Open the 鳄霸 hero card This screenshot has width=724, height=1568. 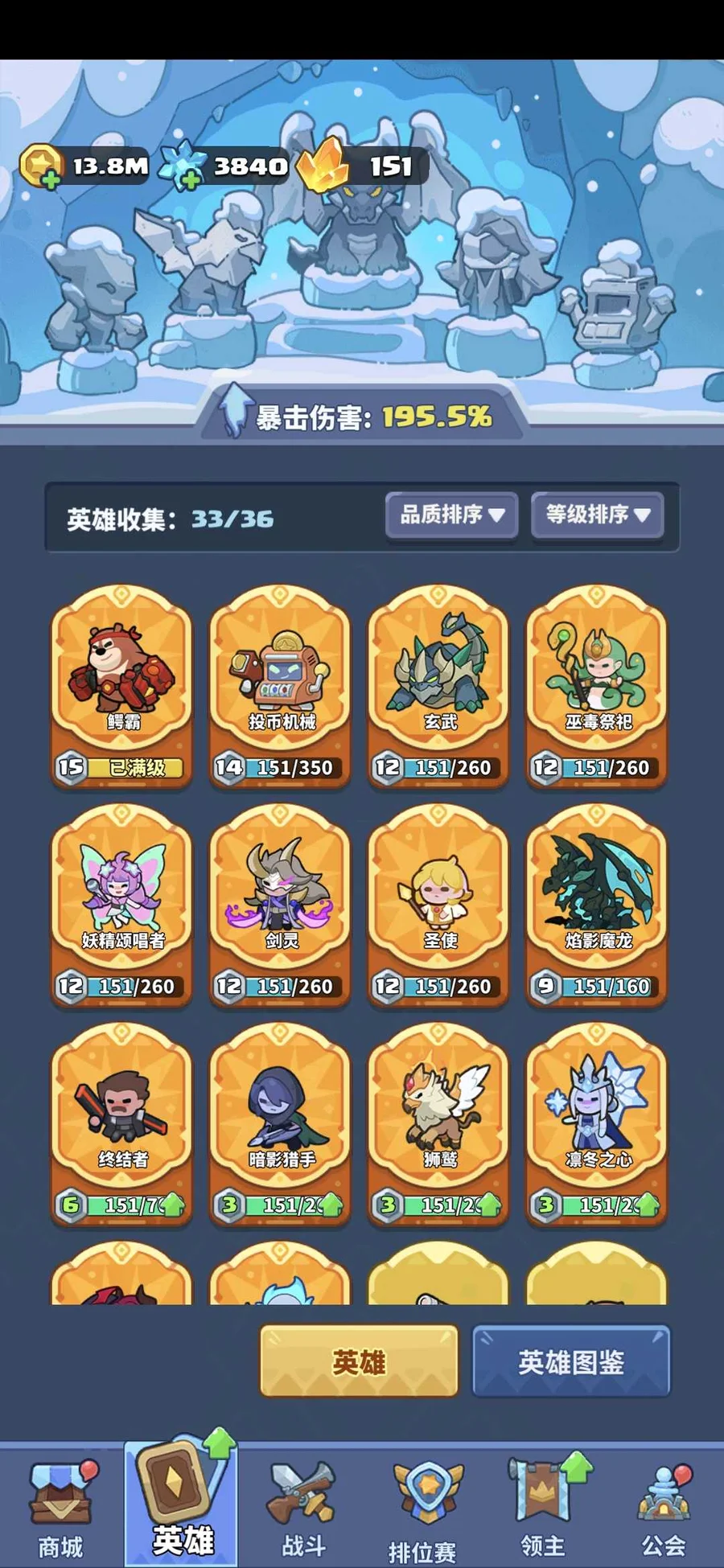click(122, 685)
